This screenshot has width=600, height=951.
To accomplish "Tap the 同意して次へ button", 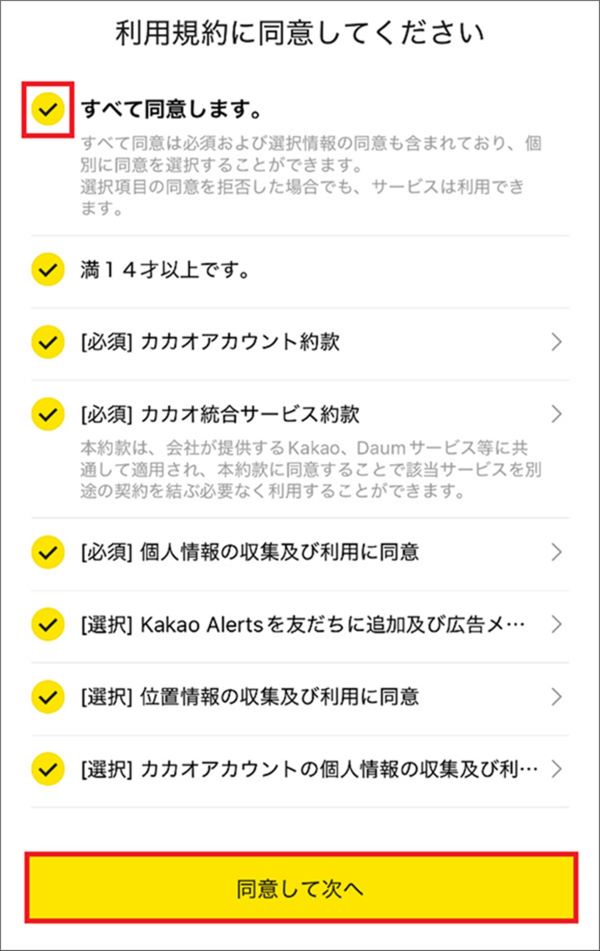I will [301, 888].
